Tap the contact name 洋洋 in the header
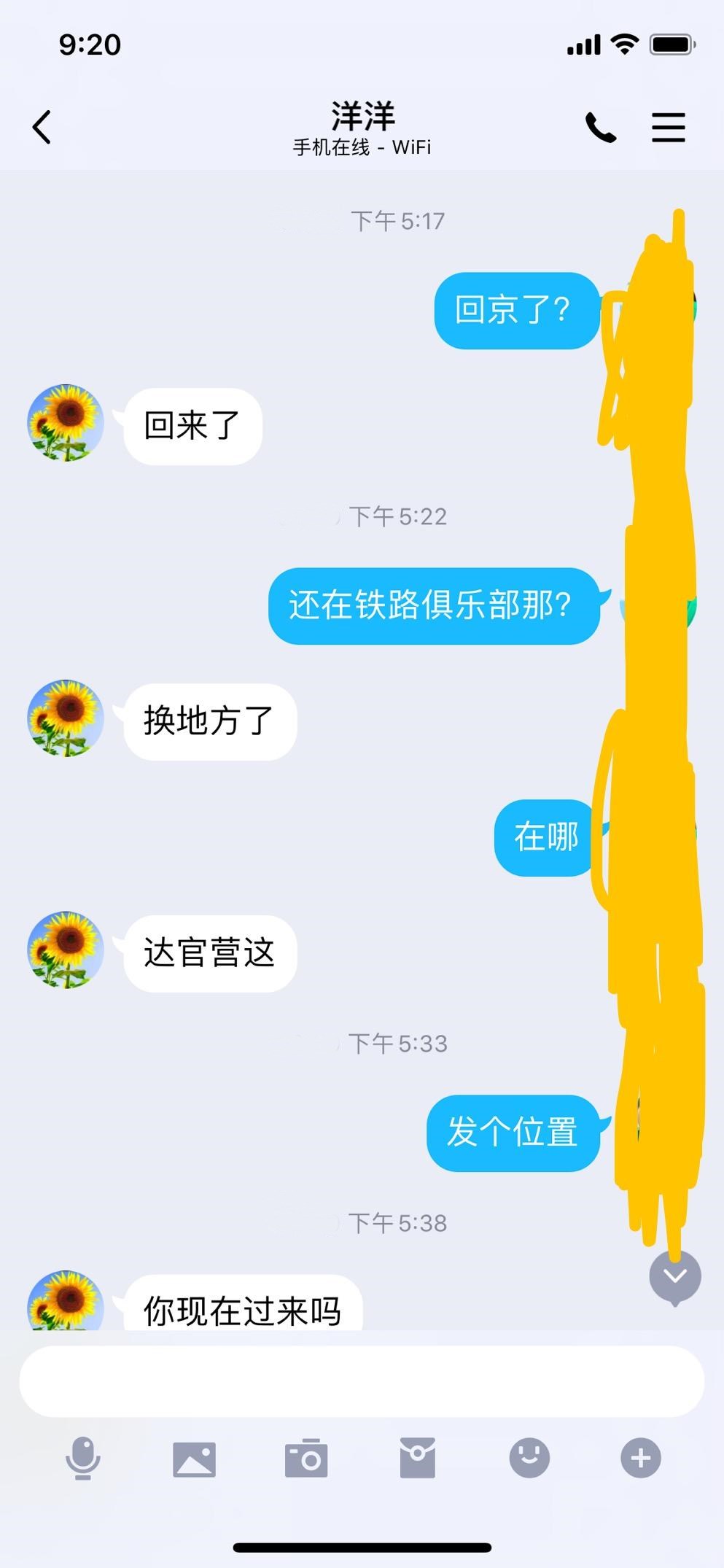Screen dimensions: 724x1568 pos(362,115)
